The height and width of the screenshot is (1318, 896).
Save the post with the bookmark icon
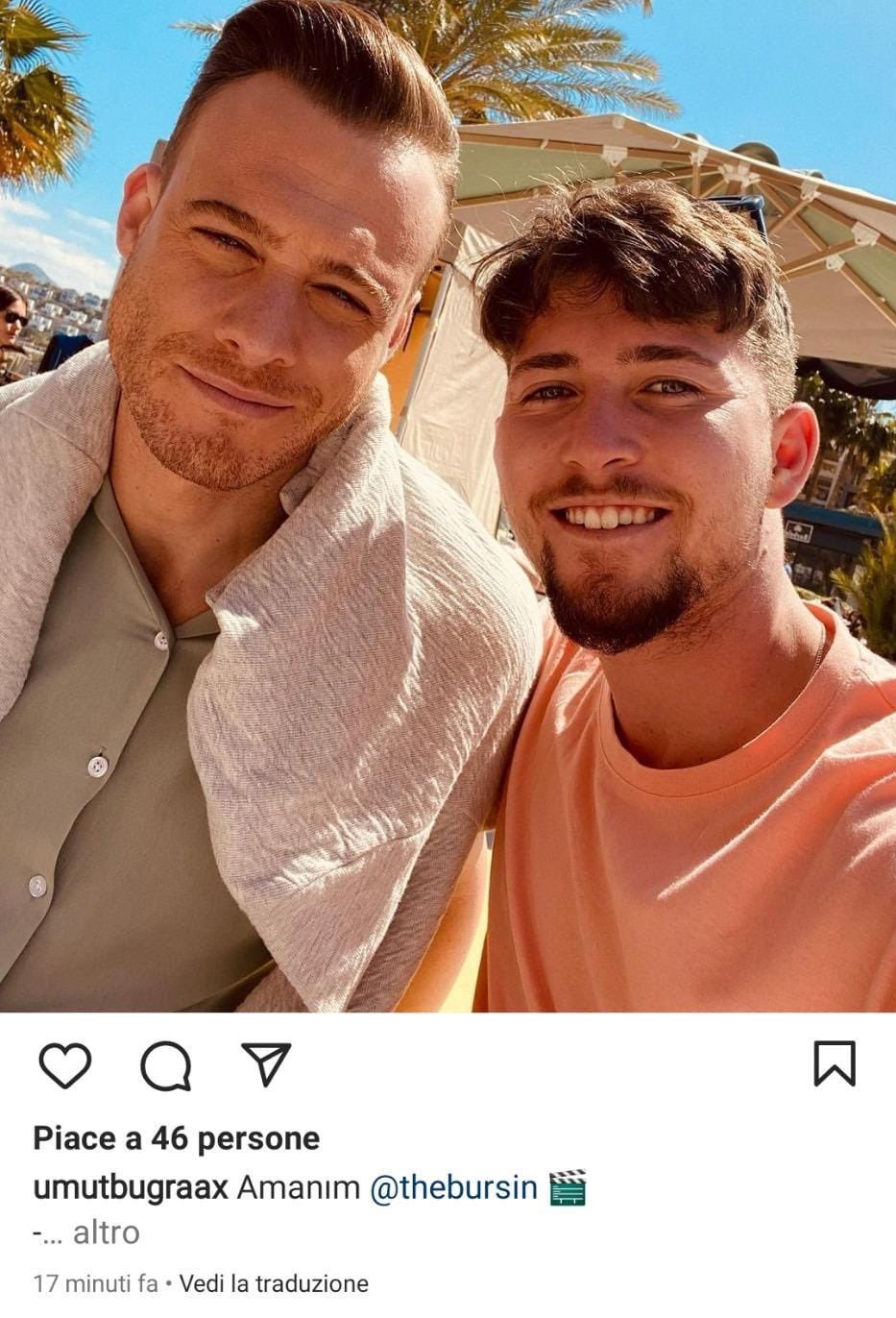834,1064
